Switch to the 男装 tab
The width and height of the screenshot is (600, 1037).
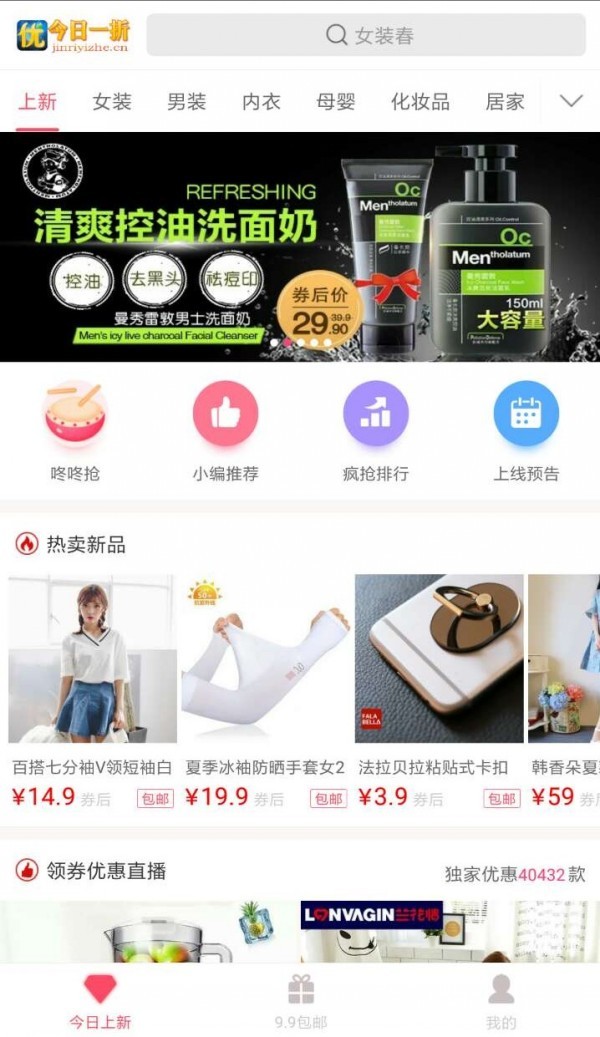(x=186, y=101)
